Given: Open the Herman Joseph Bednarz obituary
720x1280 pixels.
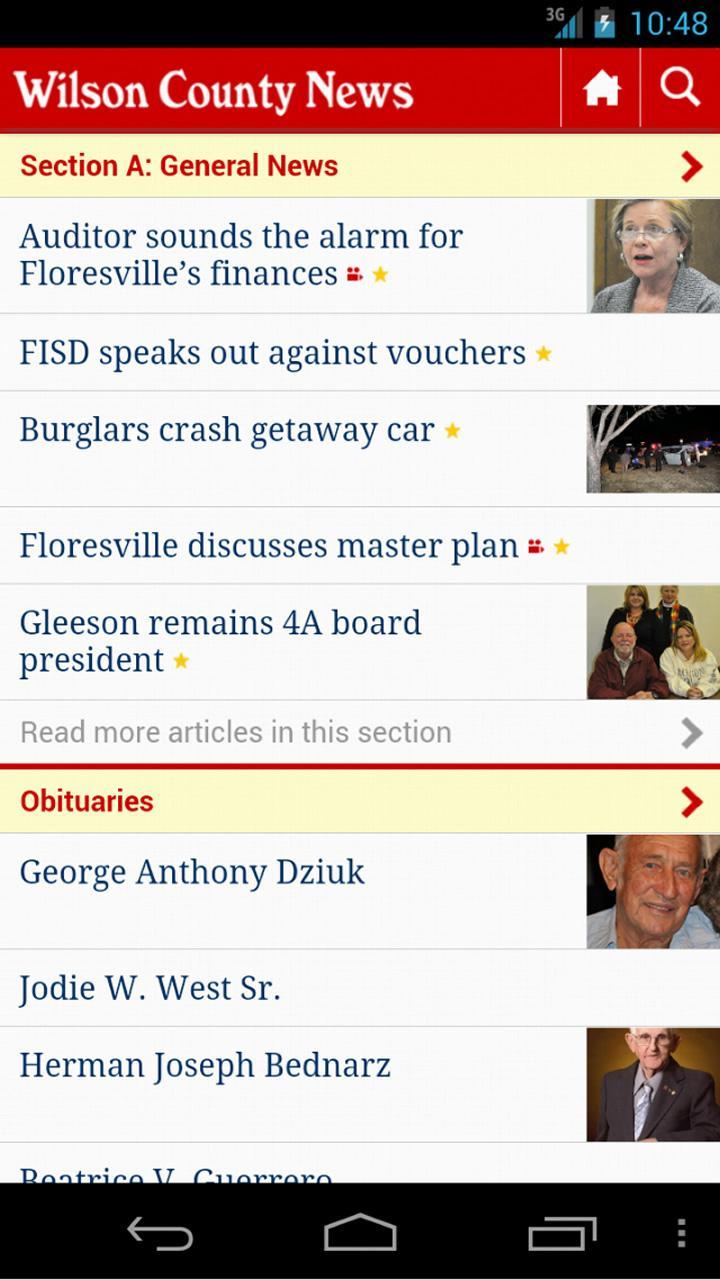Looking at the screenshot, I should (205, 1065).
